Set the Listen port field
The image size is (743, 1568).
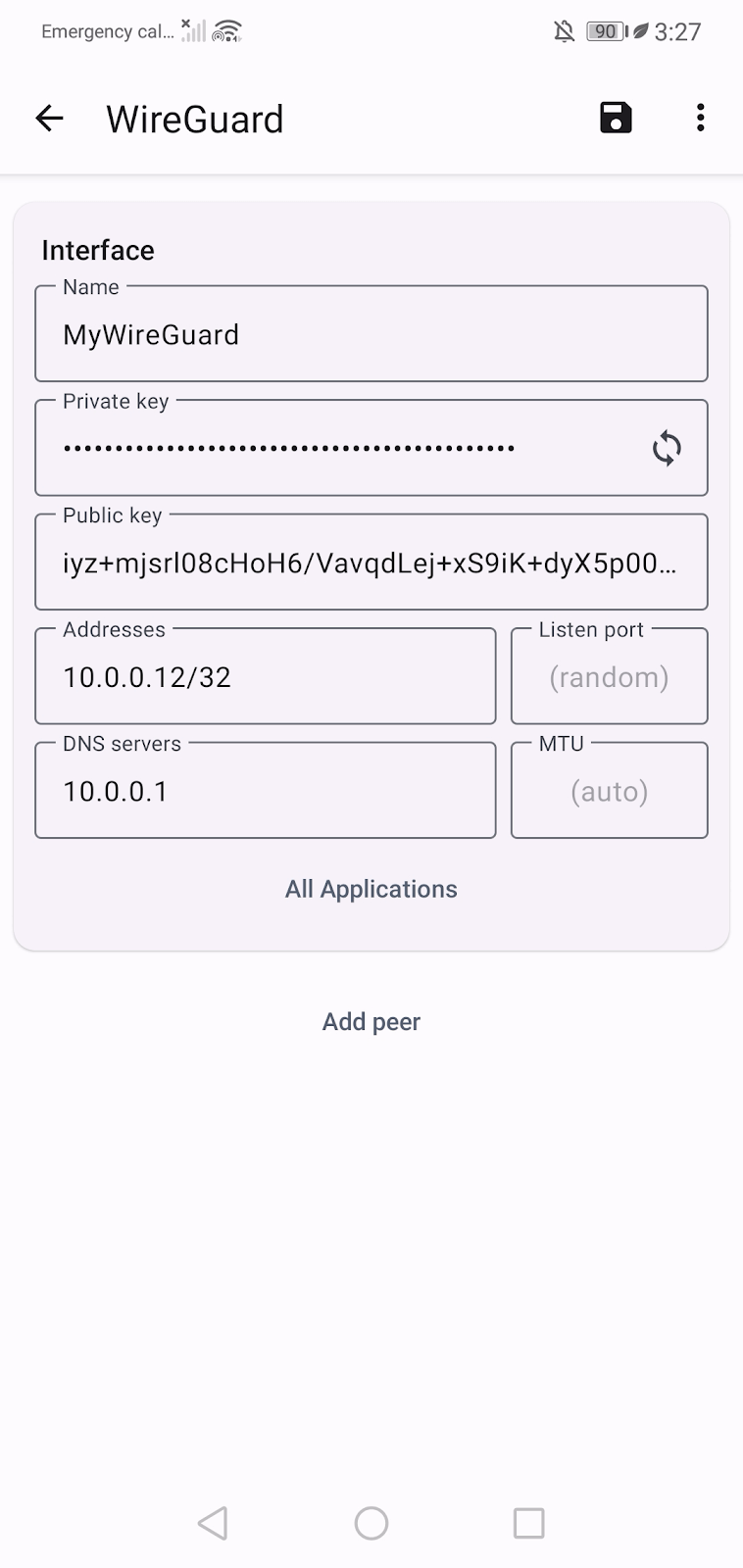pos(609,677)
